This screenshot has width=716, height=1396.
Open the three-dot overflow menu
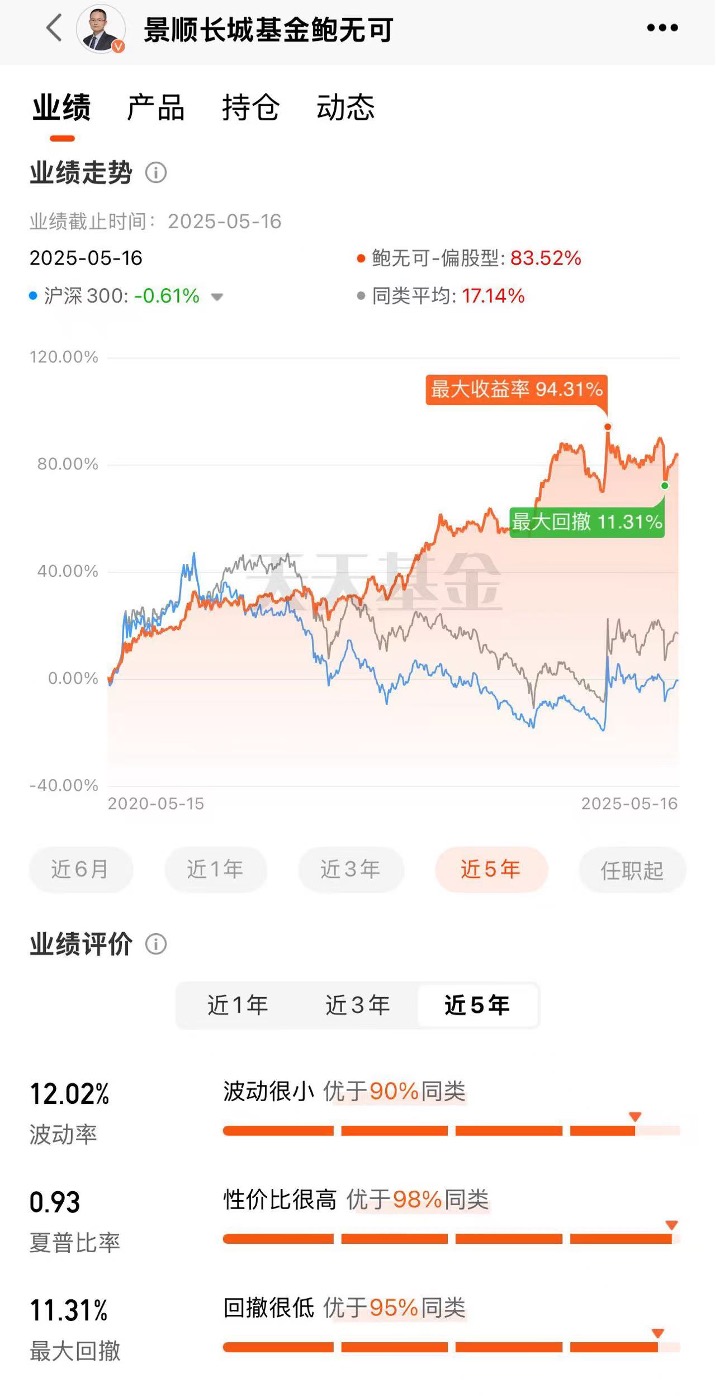[x=662, y=29]
